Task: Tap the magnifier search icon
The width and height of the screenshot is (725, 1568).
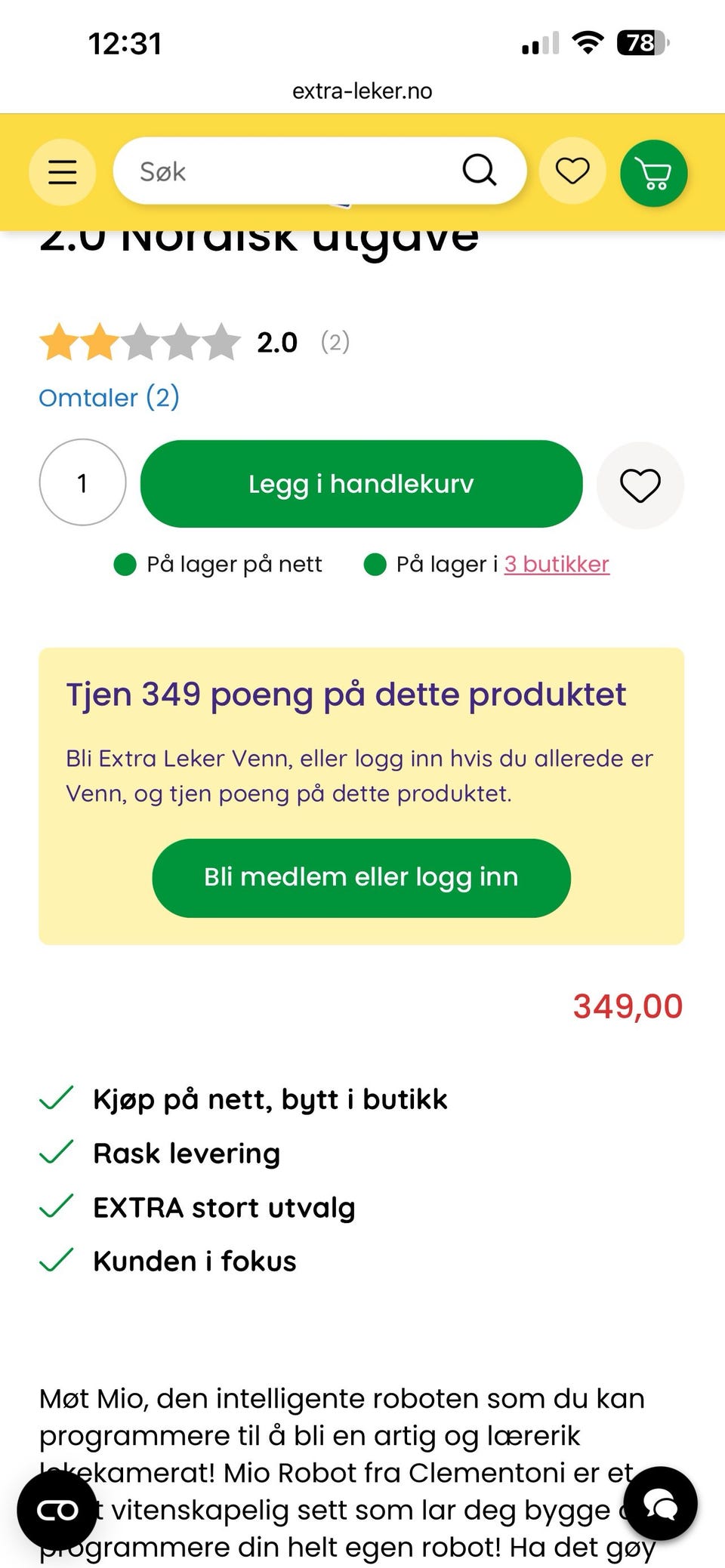Action: click(480, 171)
